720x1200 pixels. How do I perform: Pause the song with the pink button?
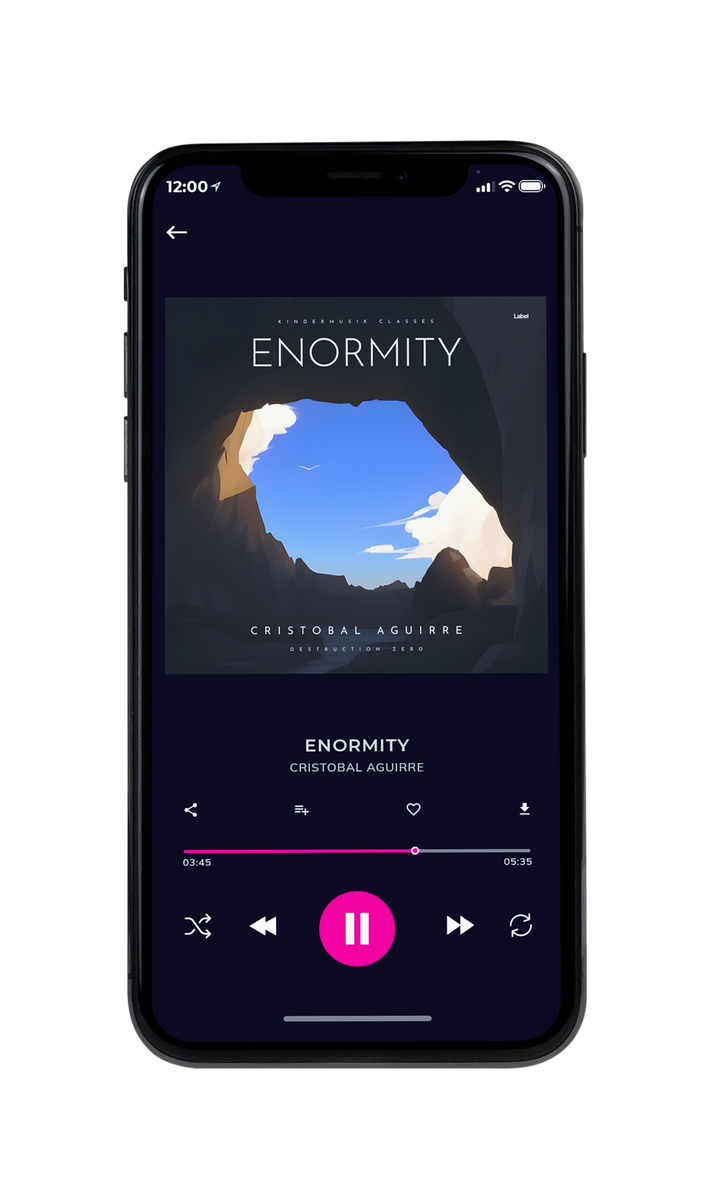(357, 928)
